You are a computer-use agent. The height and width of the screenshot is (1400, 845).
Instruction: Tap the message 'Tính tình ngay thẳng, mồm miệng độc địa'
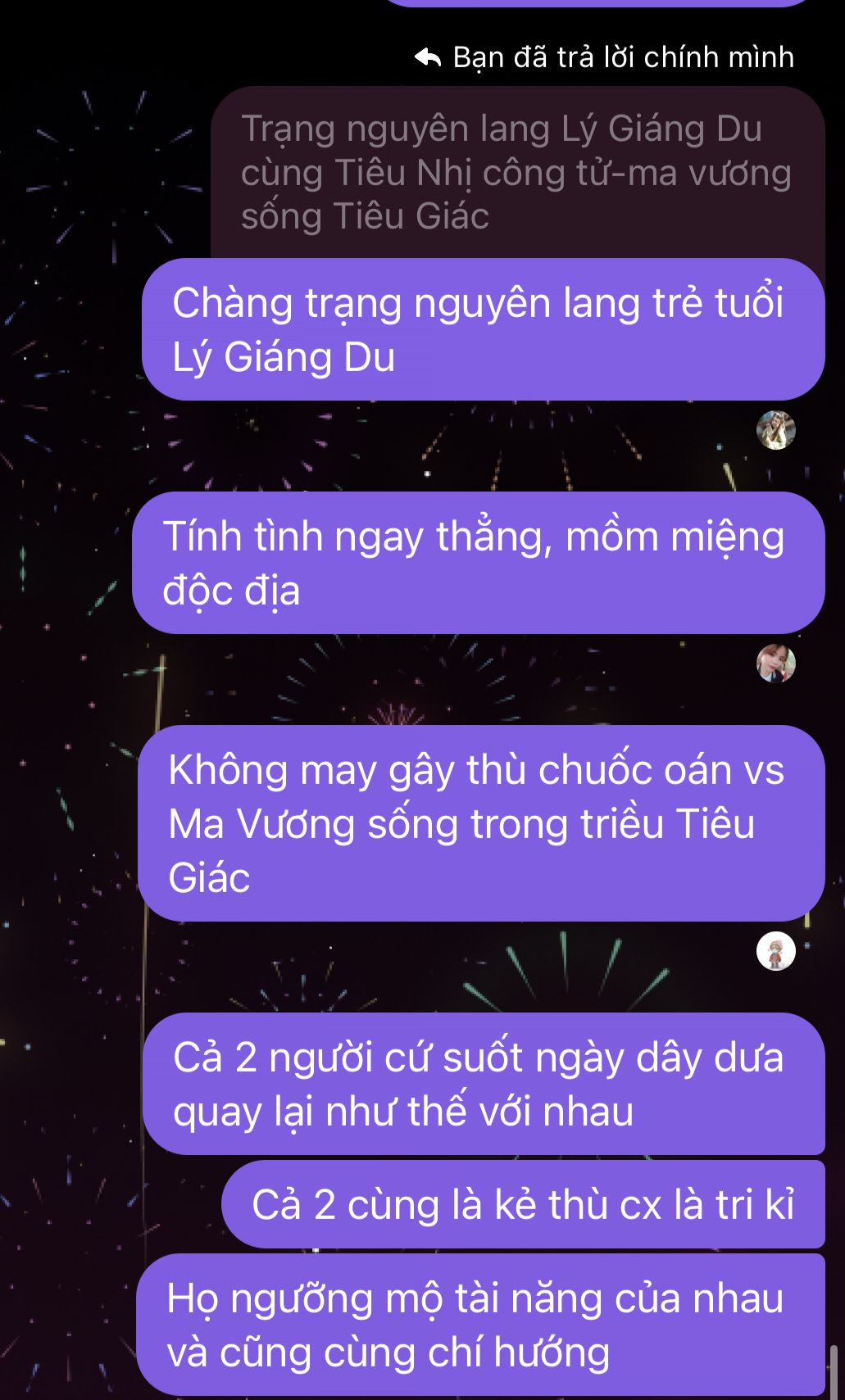(x=477, y=563)
